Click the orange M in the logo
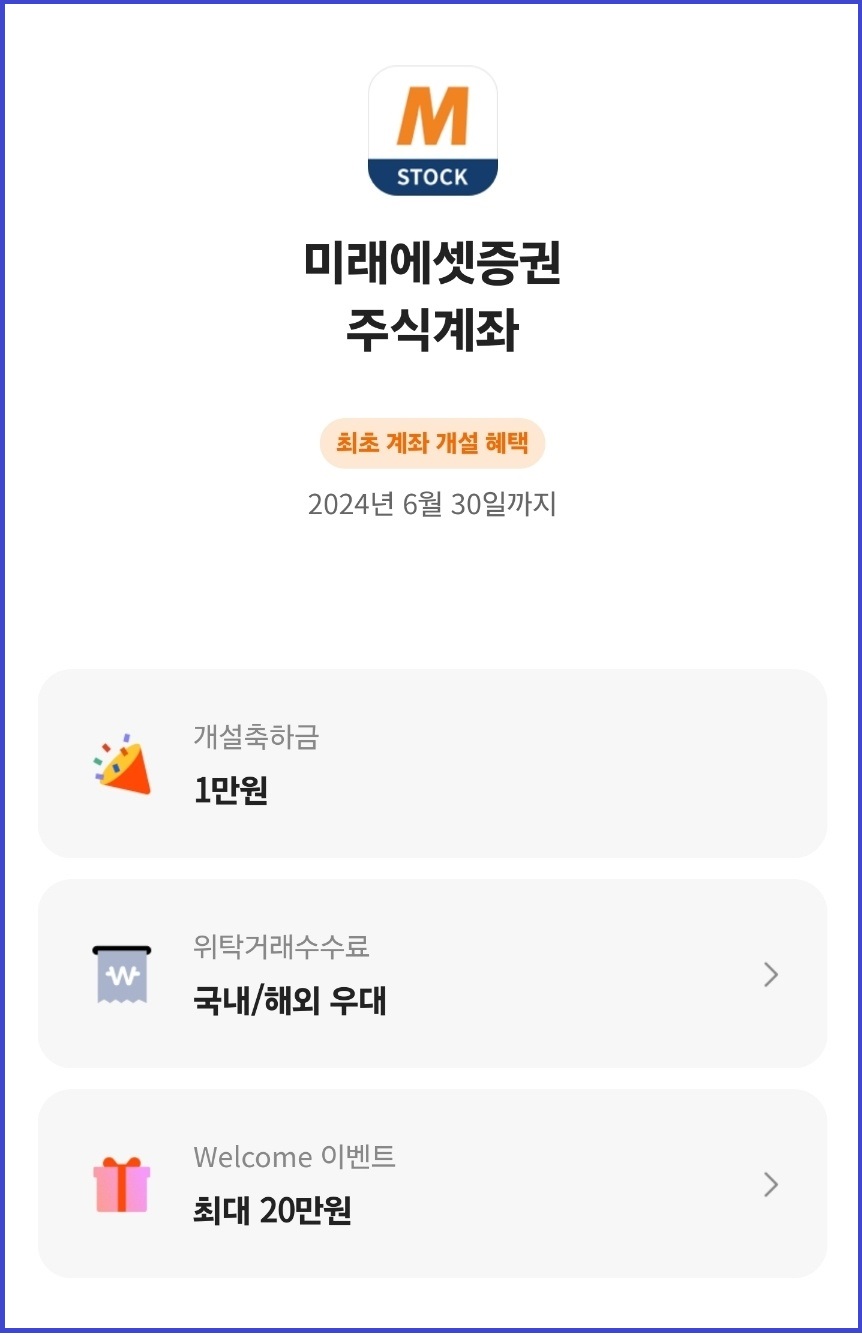This screenshot has width=862, height=1335. point(432,112)
